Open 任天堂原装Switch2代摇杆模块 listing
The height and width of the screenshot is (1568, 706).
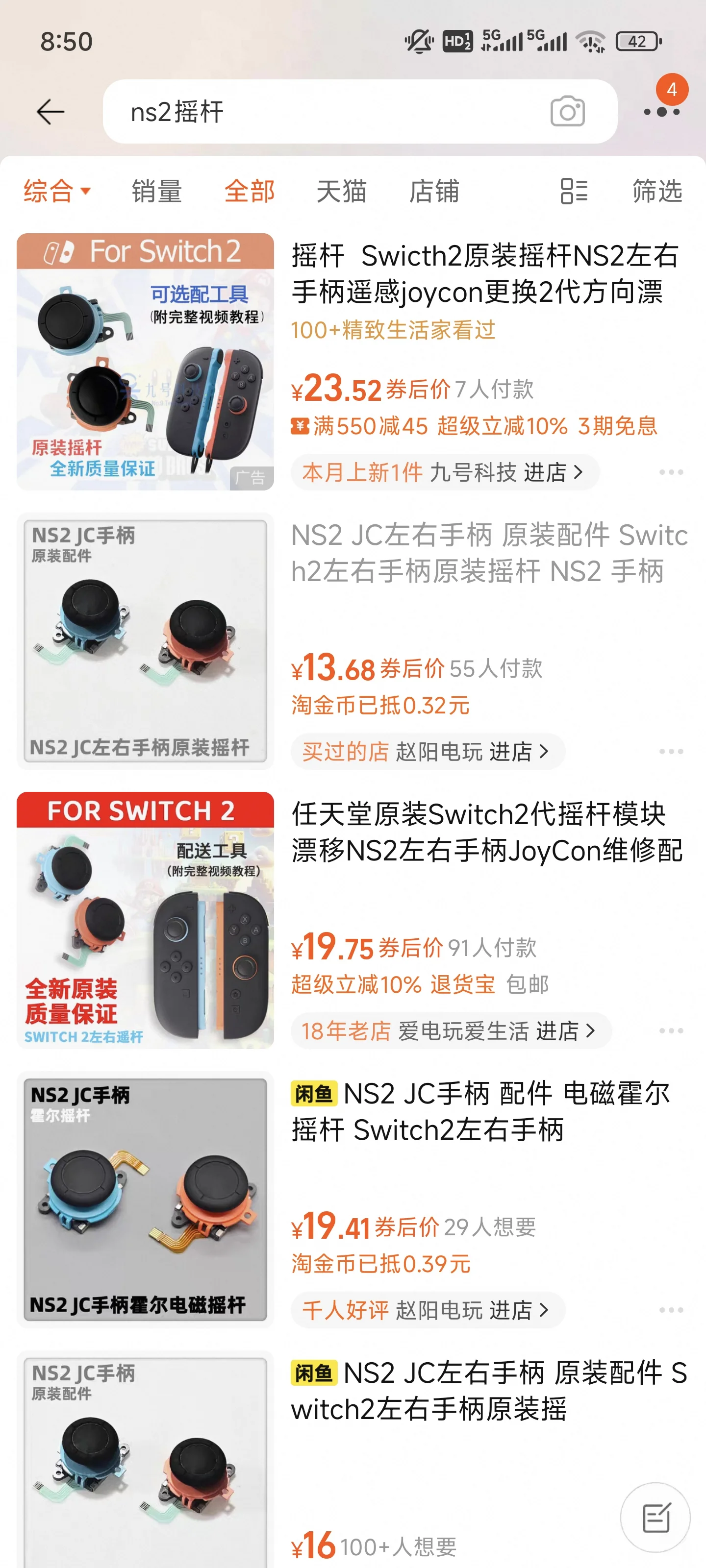[x=486, y=832]
